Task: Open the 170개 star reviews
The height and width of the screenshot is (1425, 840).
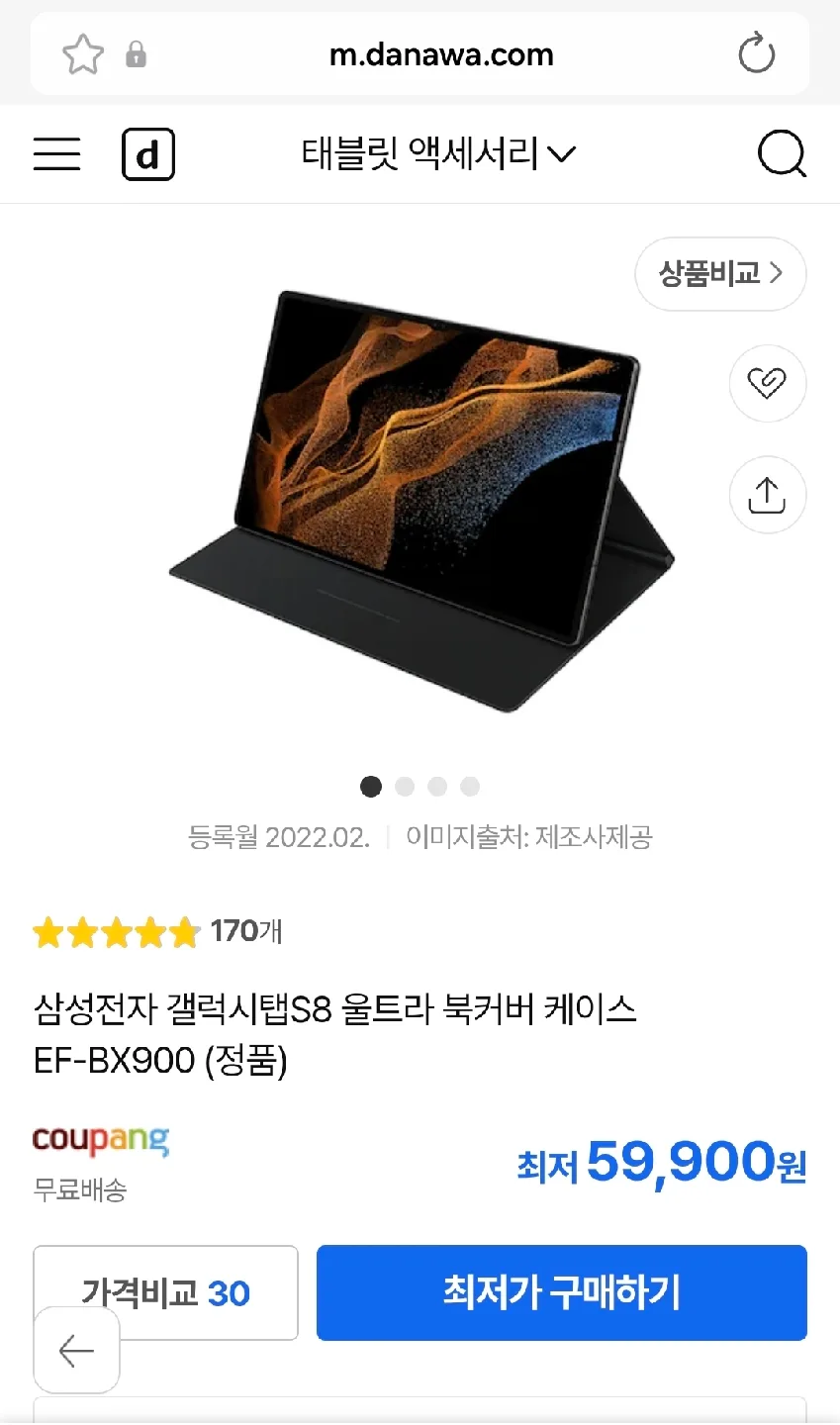Action: pyautogui.click(x=158, y=932)
